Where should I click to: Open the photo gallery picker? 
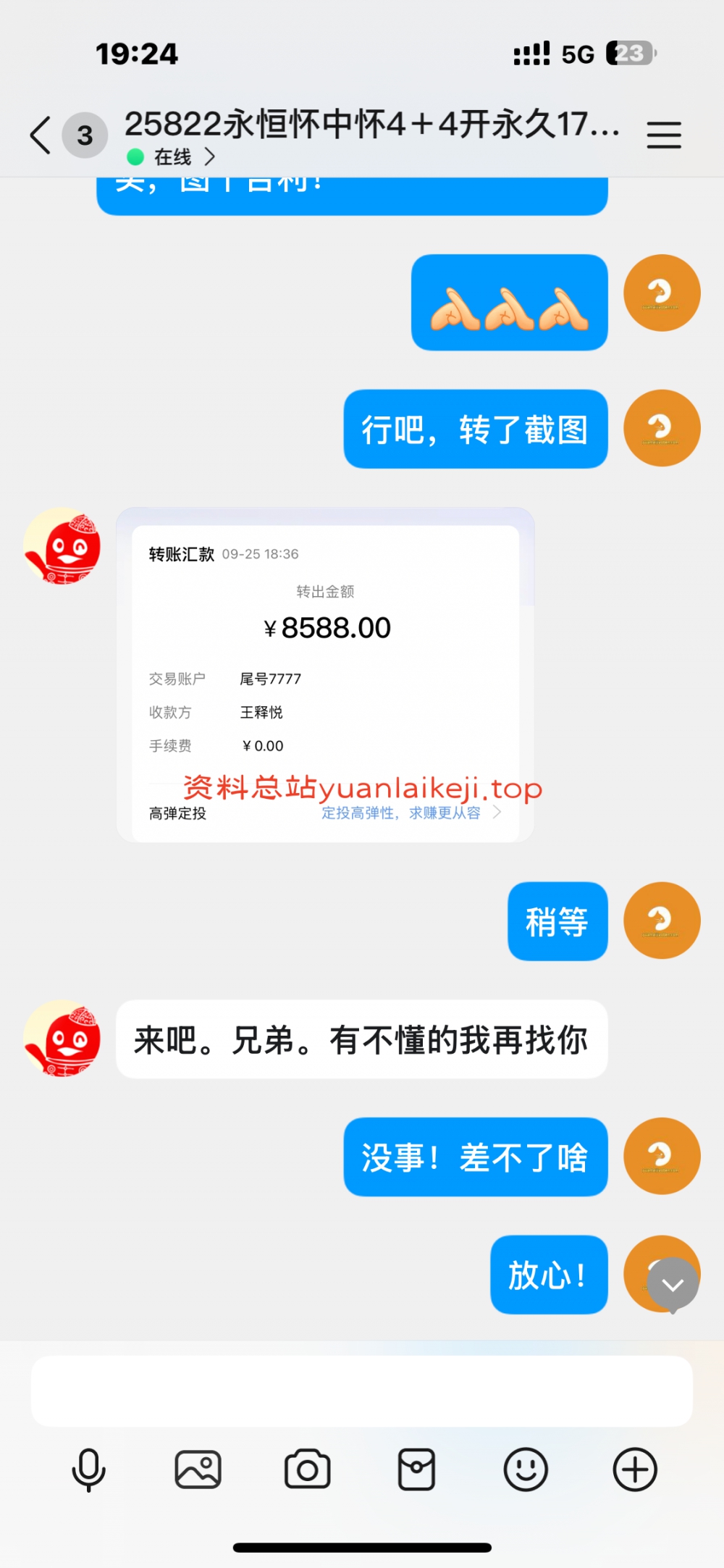coord(198,1470)
